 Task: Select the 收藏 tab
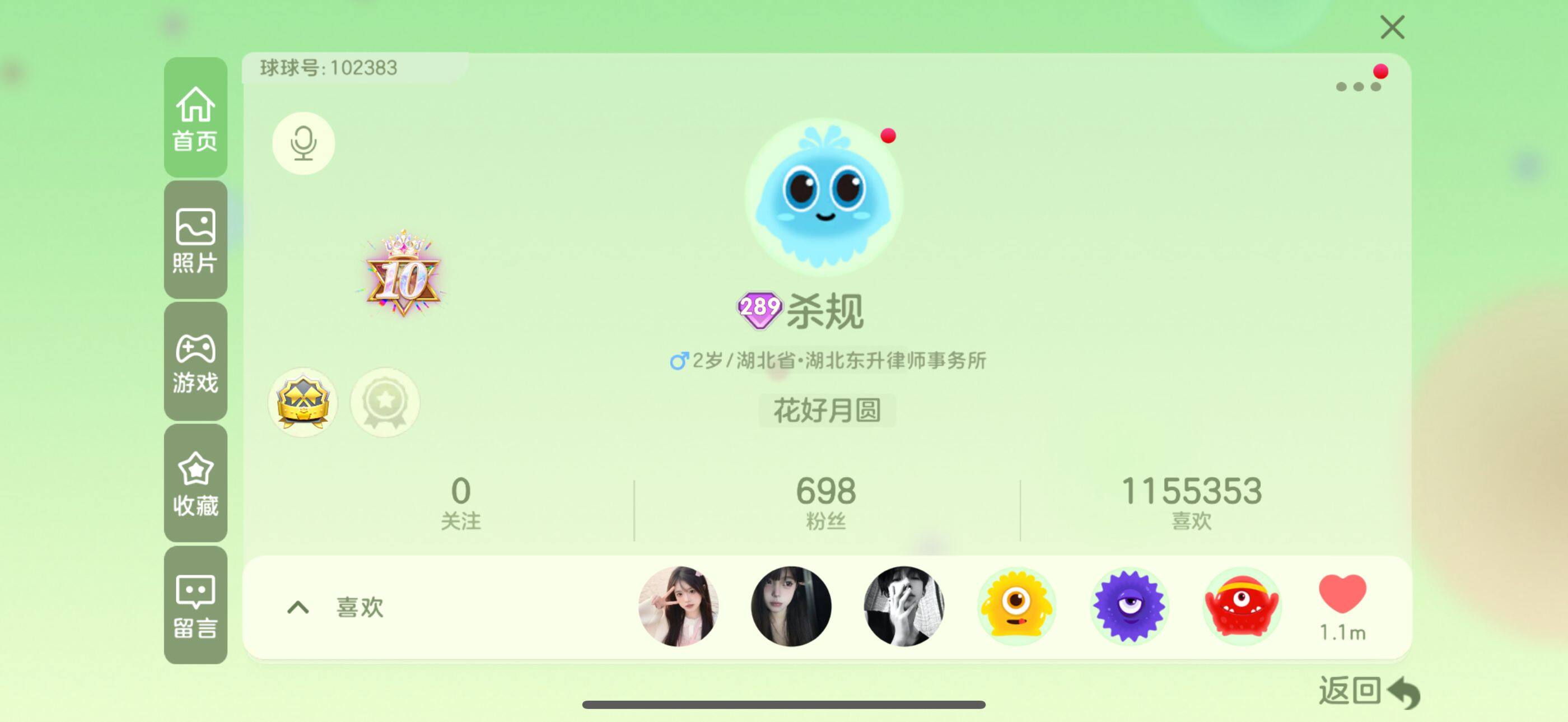point(195,483)
